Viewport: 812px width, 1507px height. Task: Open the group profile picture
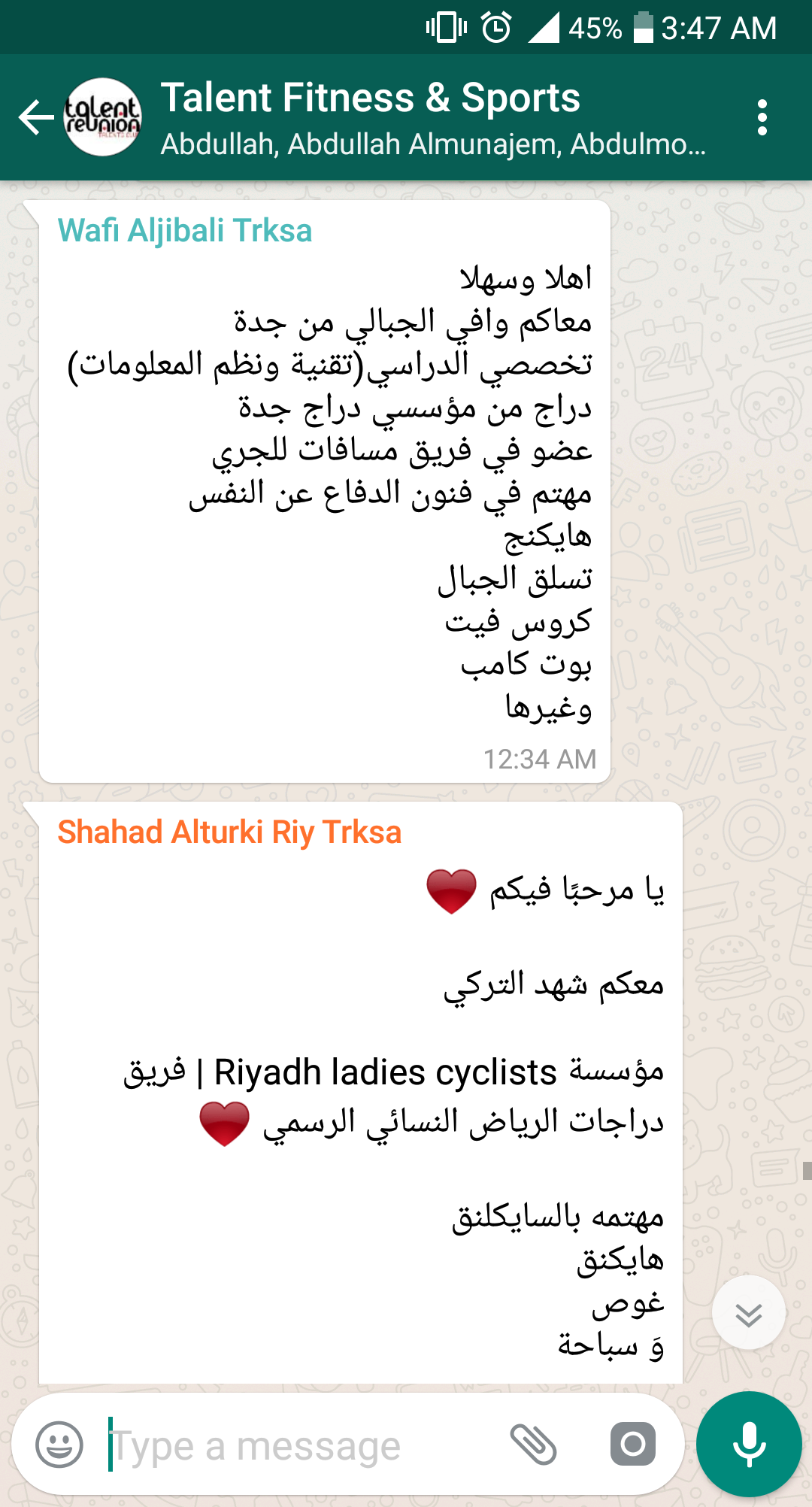(x=103, y=118)
